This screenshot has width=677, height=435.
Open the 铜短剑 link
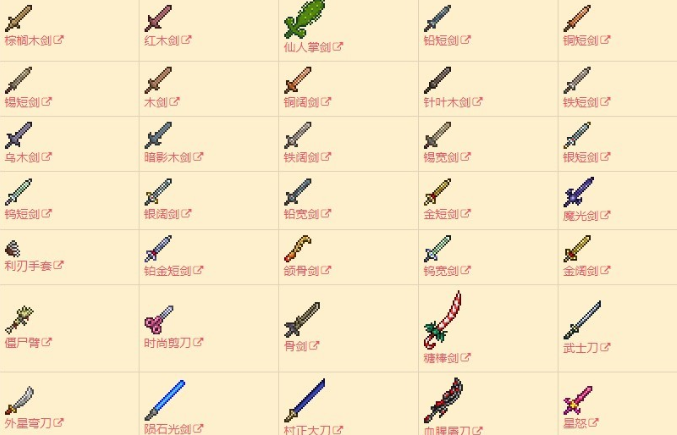click(x=580, y=41)
